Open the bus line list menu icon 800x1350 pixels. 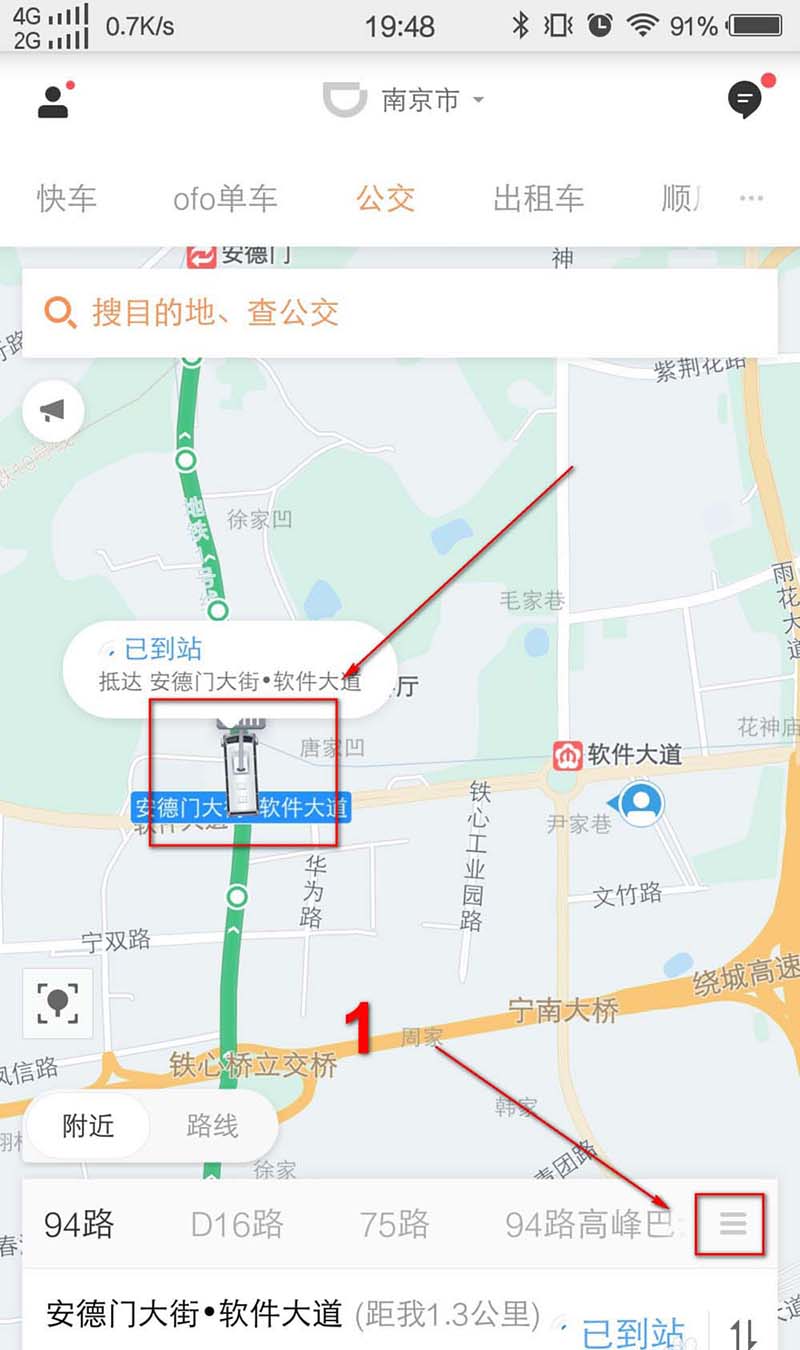point(732,1224)
